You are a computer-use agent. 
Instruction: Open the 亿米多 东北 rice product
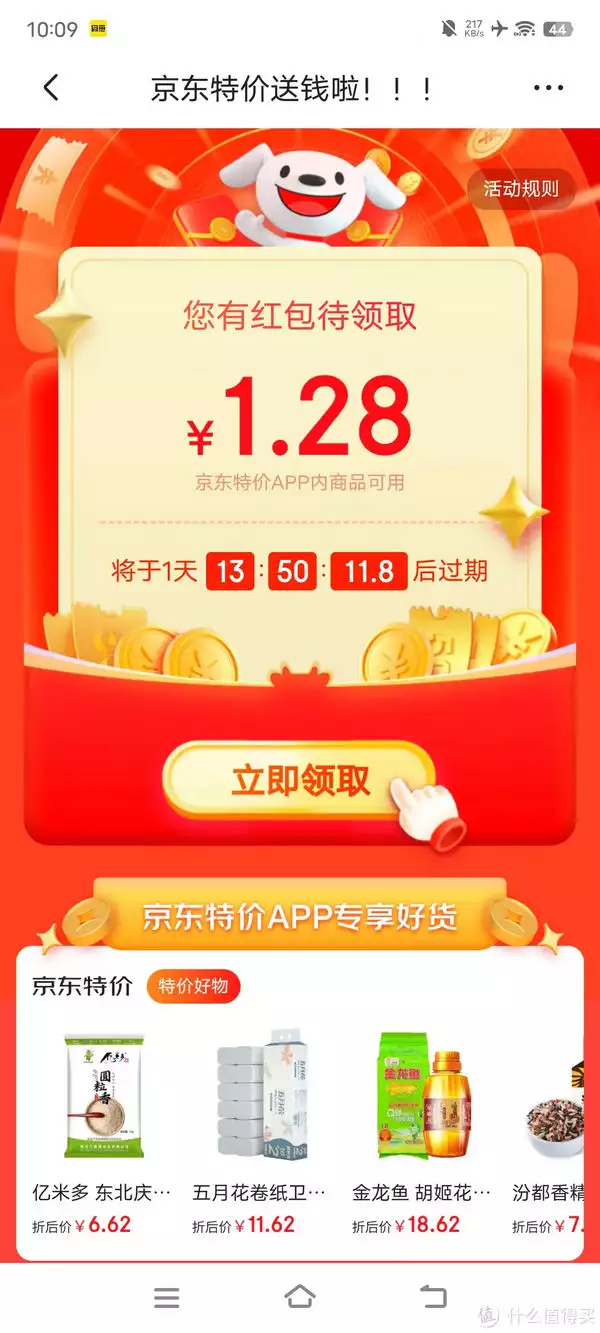tap(103, 1130)
